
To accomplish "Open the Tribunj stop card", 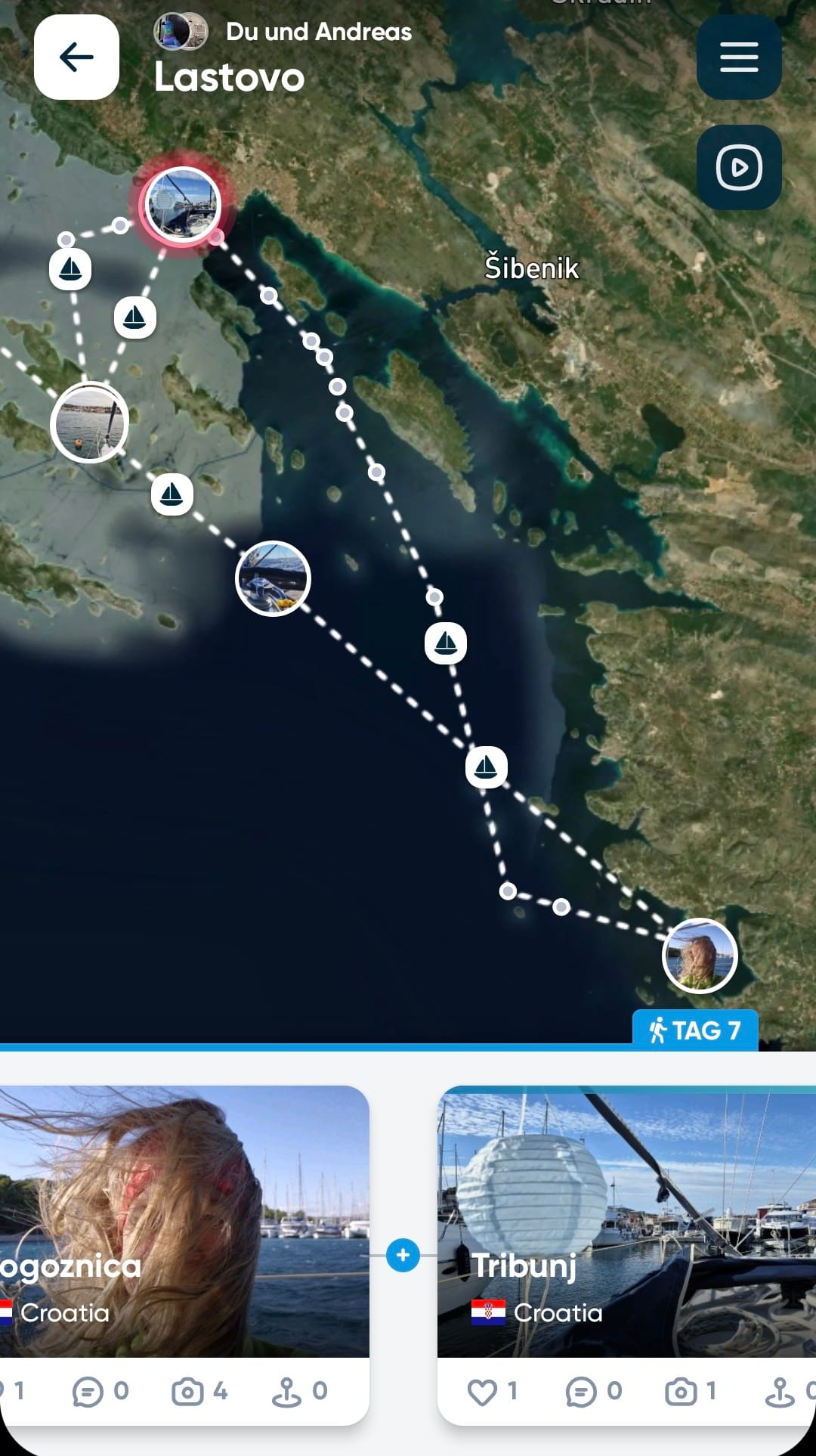I will [626, 1221].
